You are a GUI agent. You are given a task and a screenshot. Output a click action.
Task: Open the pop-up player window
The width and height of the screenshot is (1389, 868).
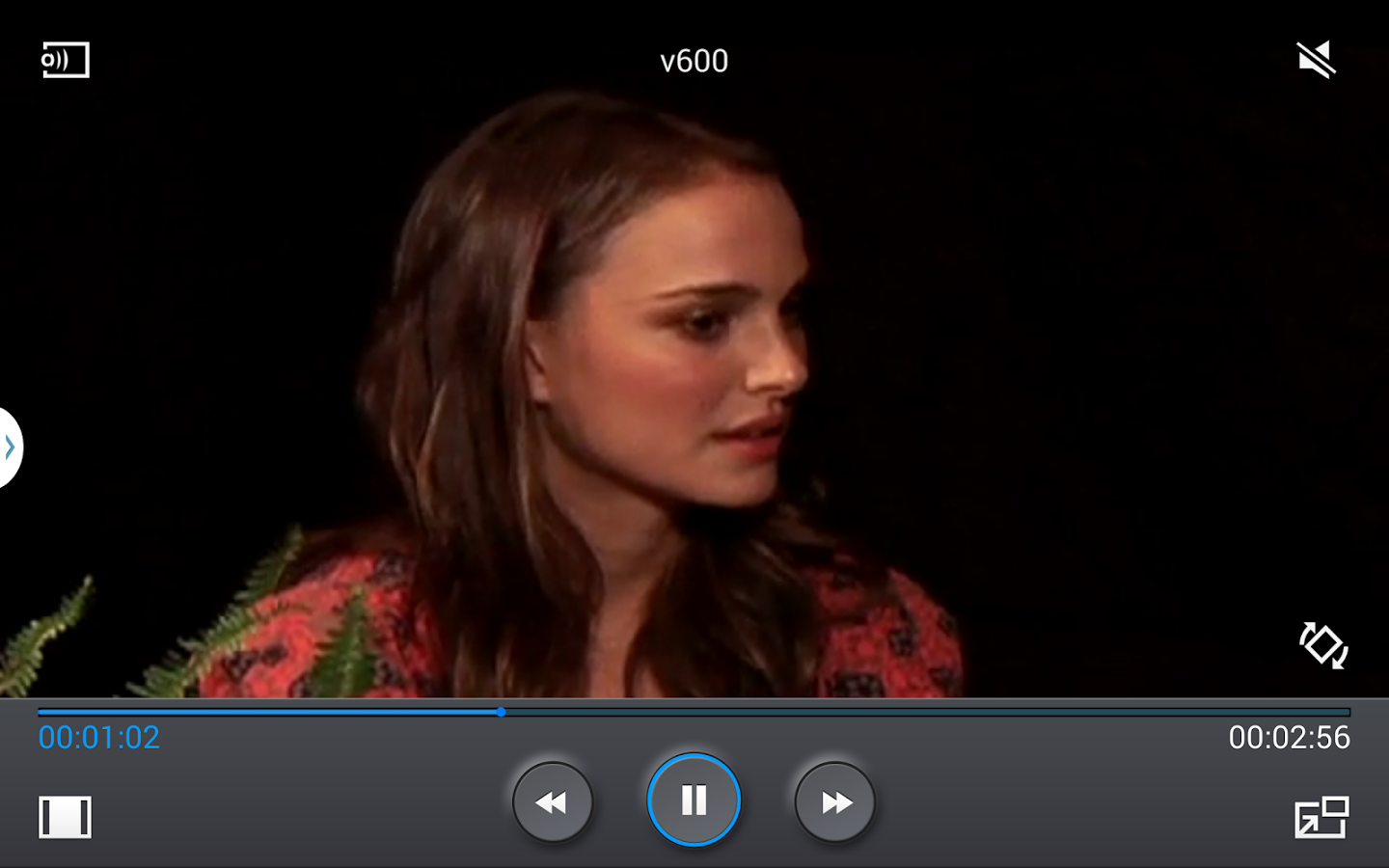tap(1321, 817)
